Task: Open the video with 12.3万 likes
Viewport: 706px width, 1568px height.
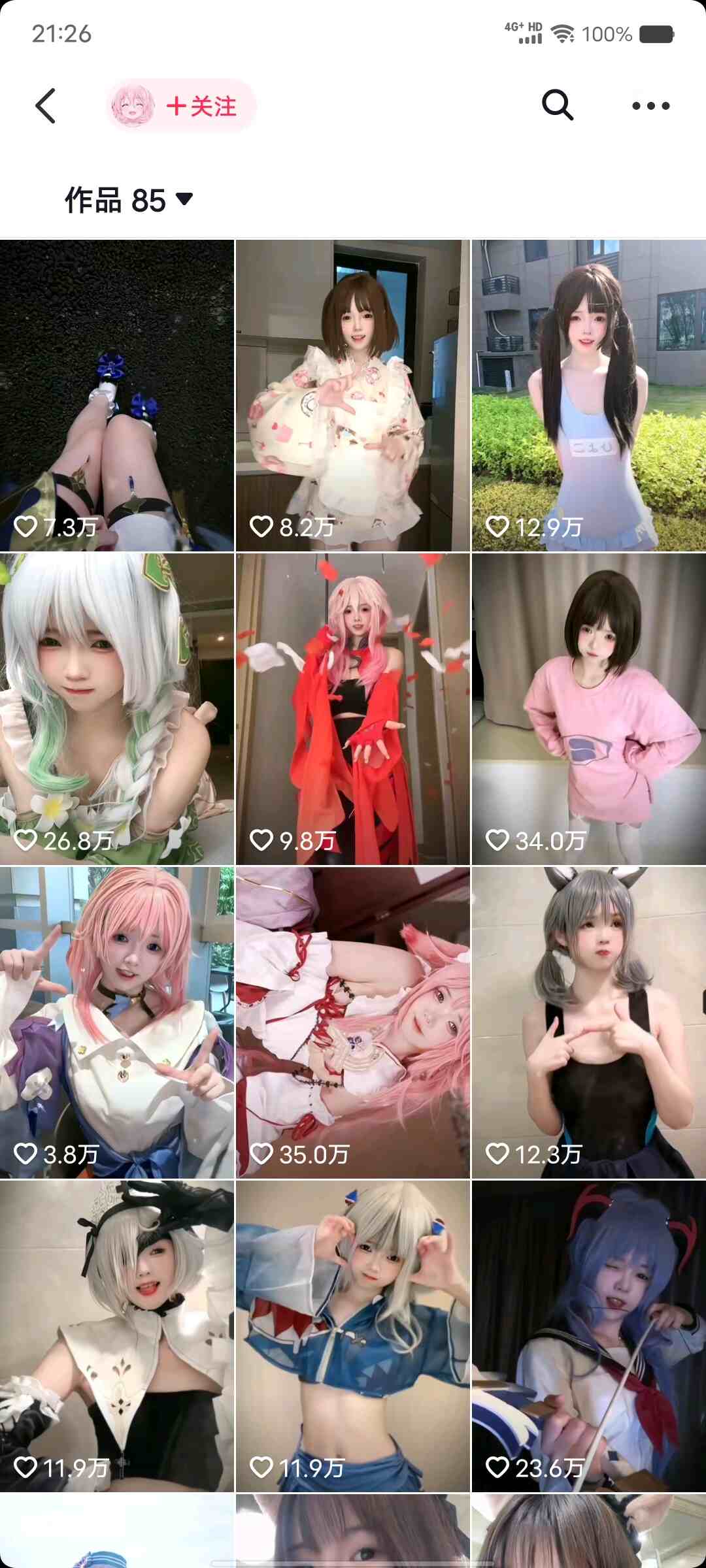Action: 588,1022
